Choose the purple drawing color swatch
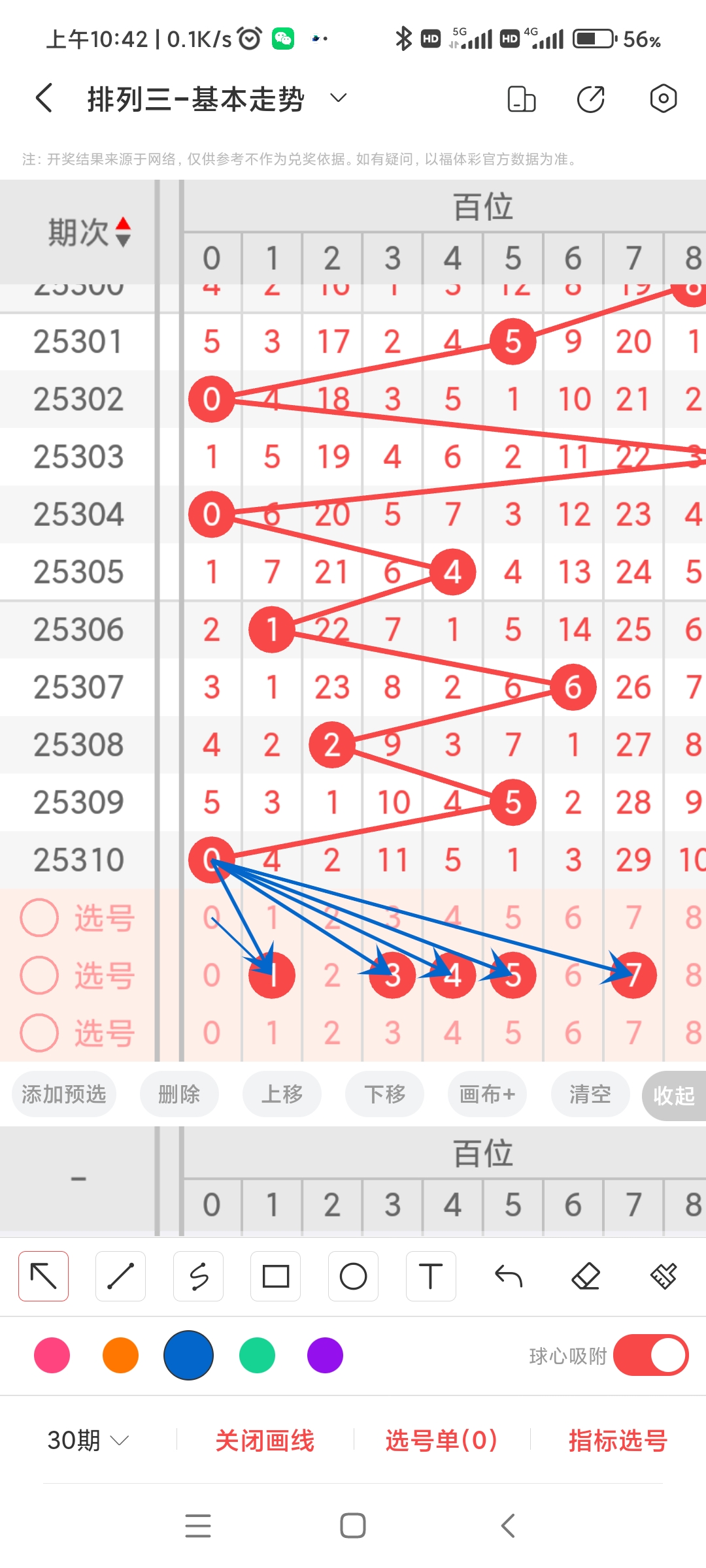 (325, 1356)
